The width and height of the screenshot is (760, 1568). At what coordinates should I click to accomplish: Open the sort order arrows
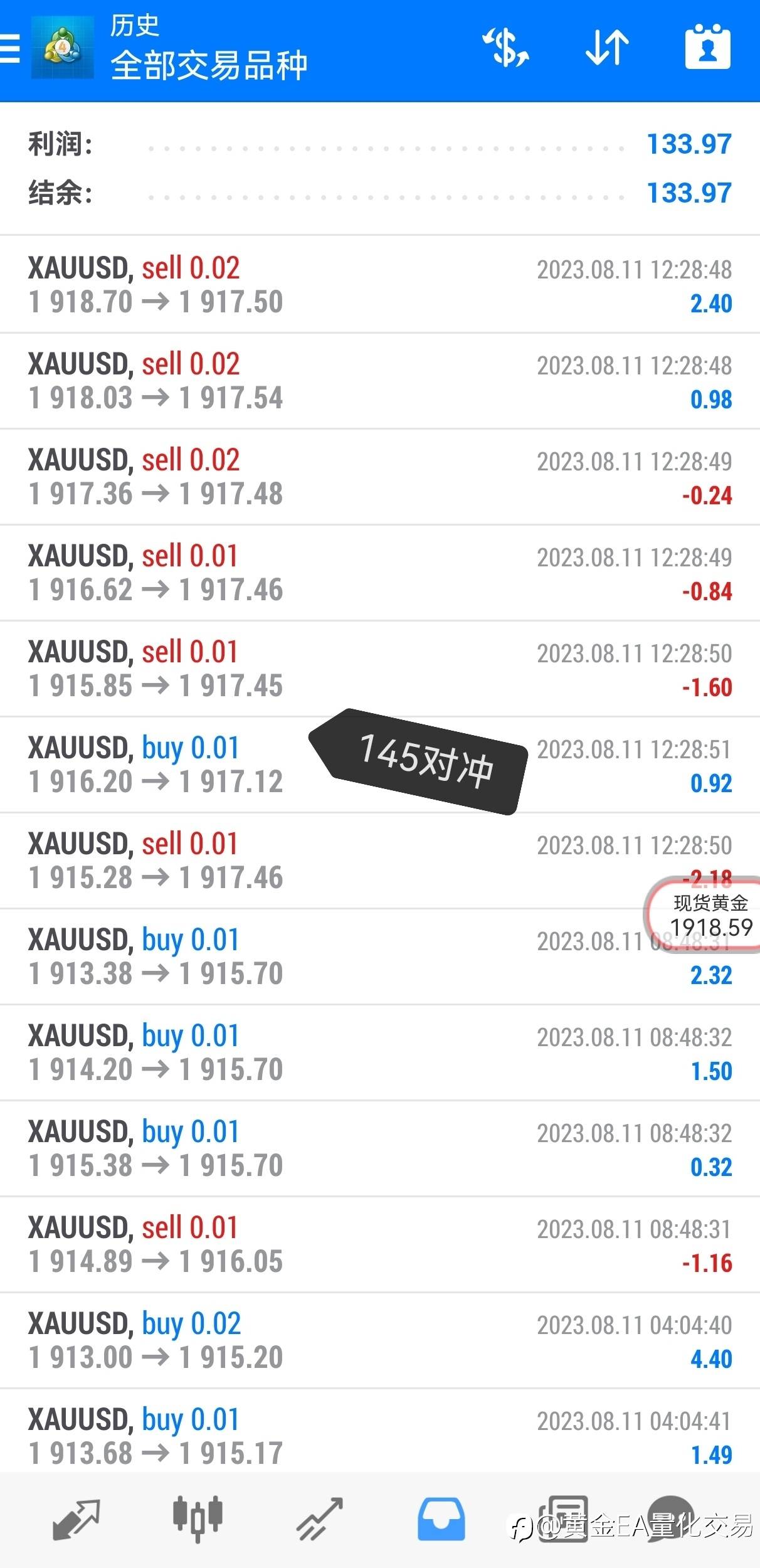607,48
